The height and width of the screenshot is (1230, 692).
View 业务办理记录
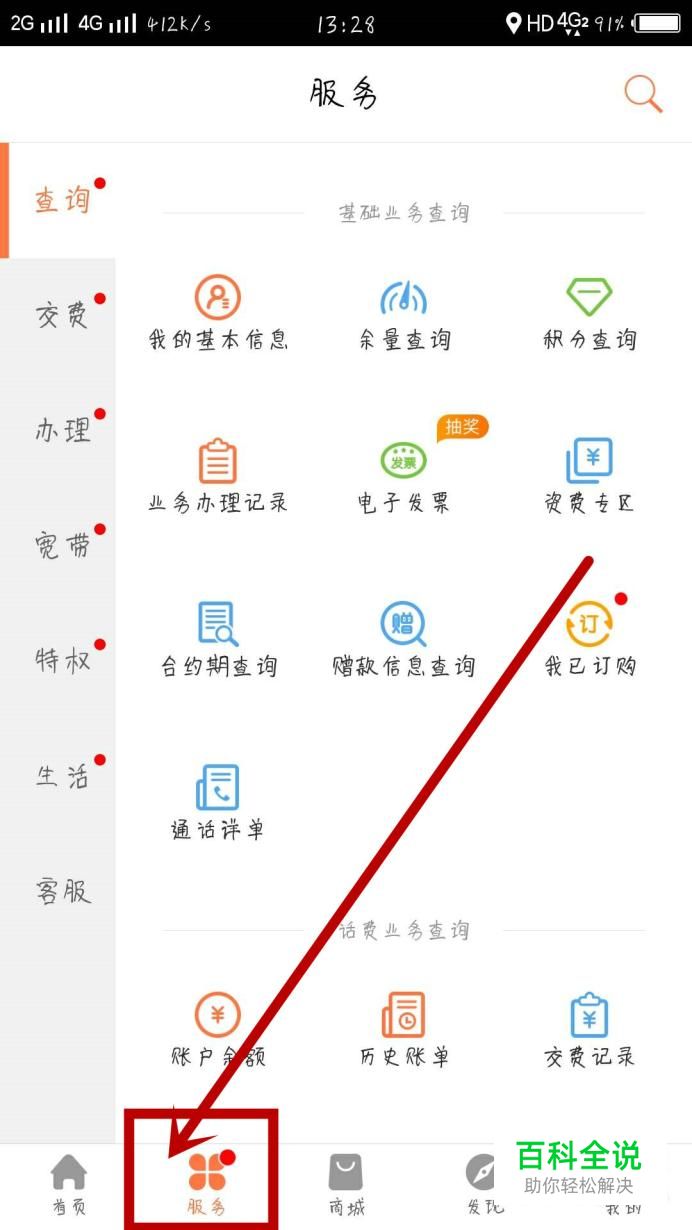click(218, 475)
